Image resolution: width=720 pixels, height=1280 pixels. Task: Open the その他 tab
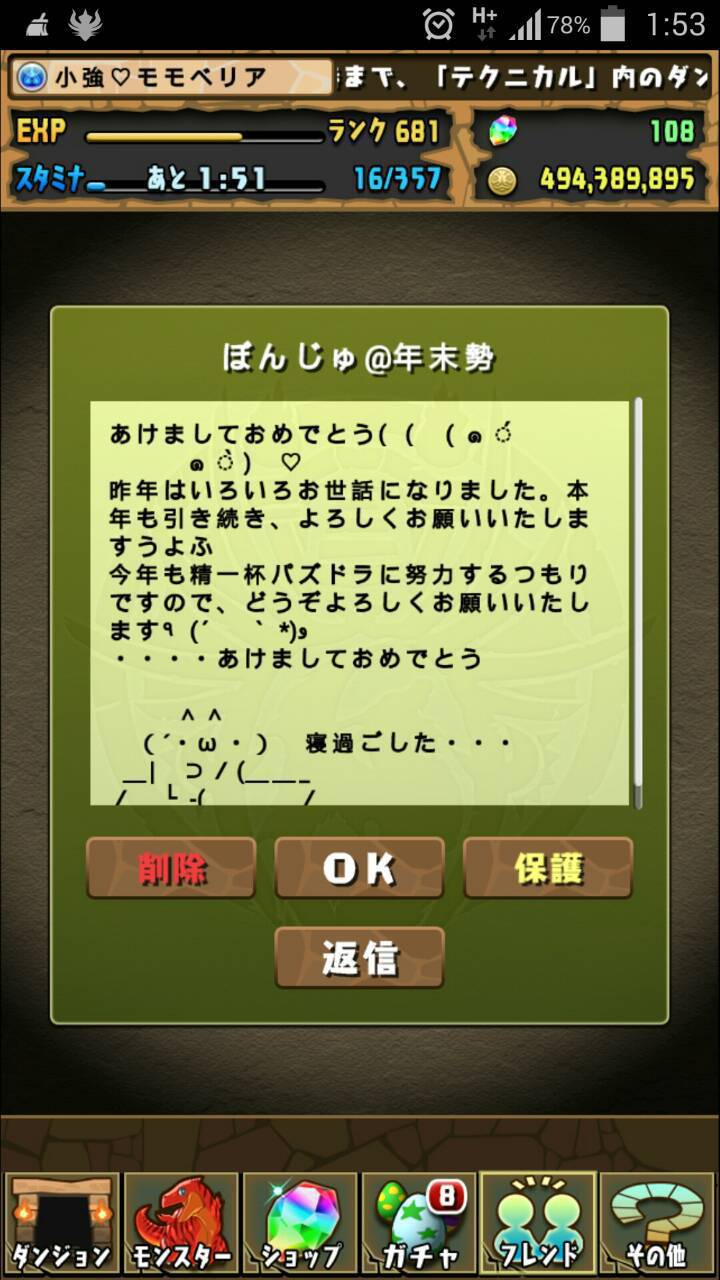(x=658, y=1222)
